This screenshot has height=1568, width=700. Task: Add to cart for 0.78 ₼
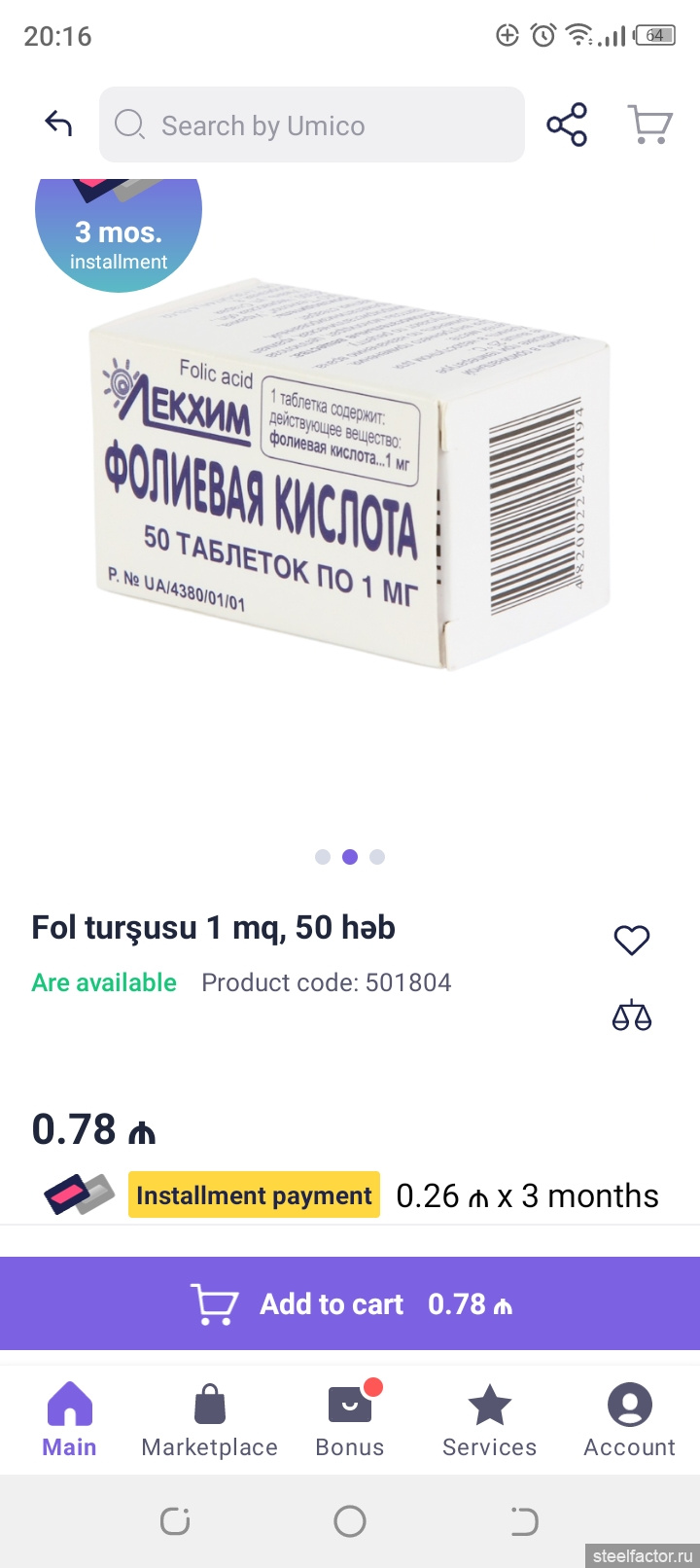(350, 1303)
